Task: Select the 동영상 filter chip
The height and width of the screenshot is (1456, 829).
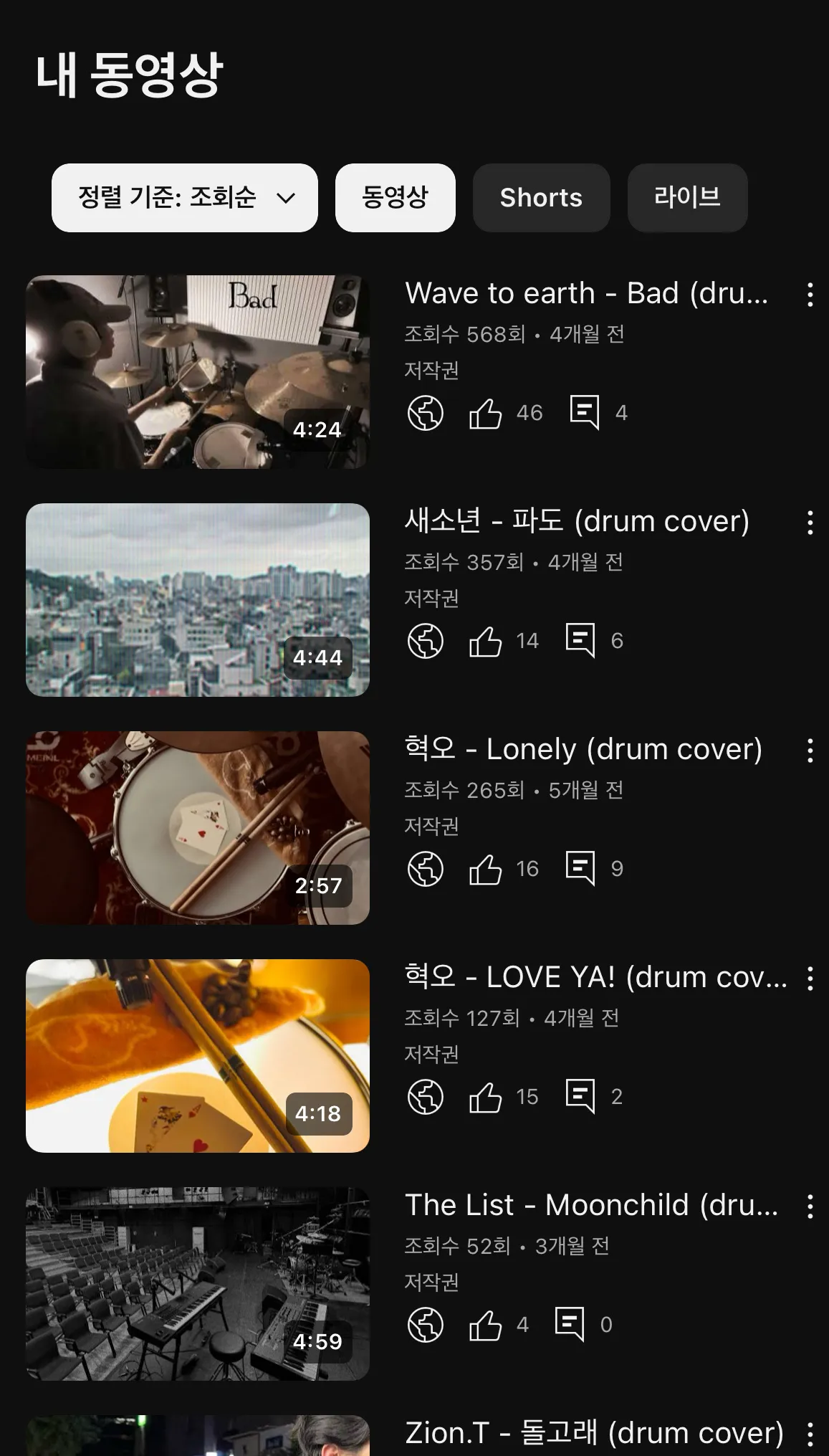Action: 395,198
